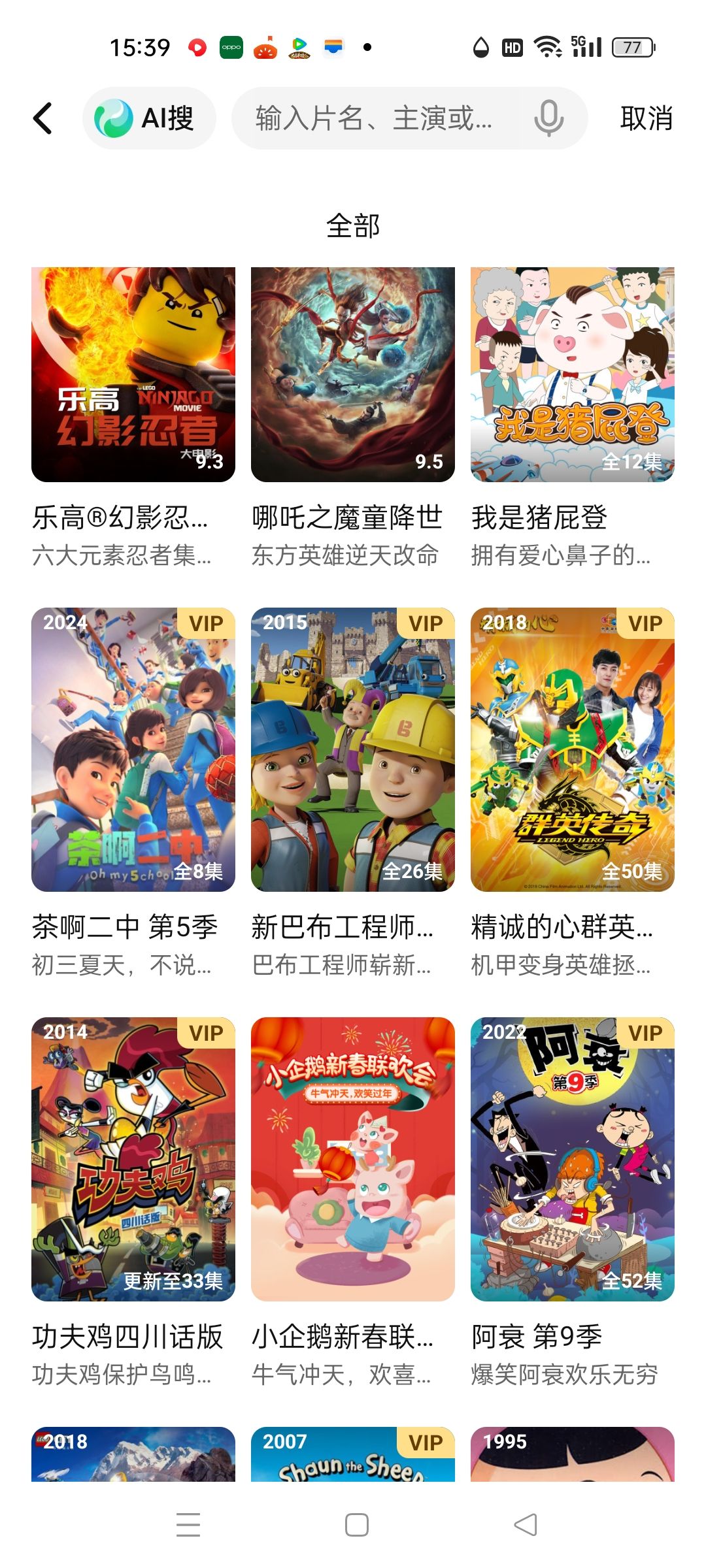The height and width of the screenshot is (1568, 706).
Task: Open 茶啊二中 第5季 card
Action: [x=133, y=749]
